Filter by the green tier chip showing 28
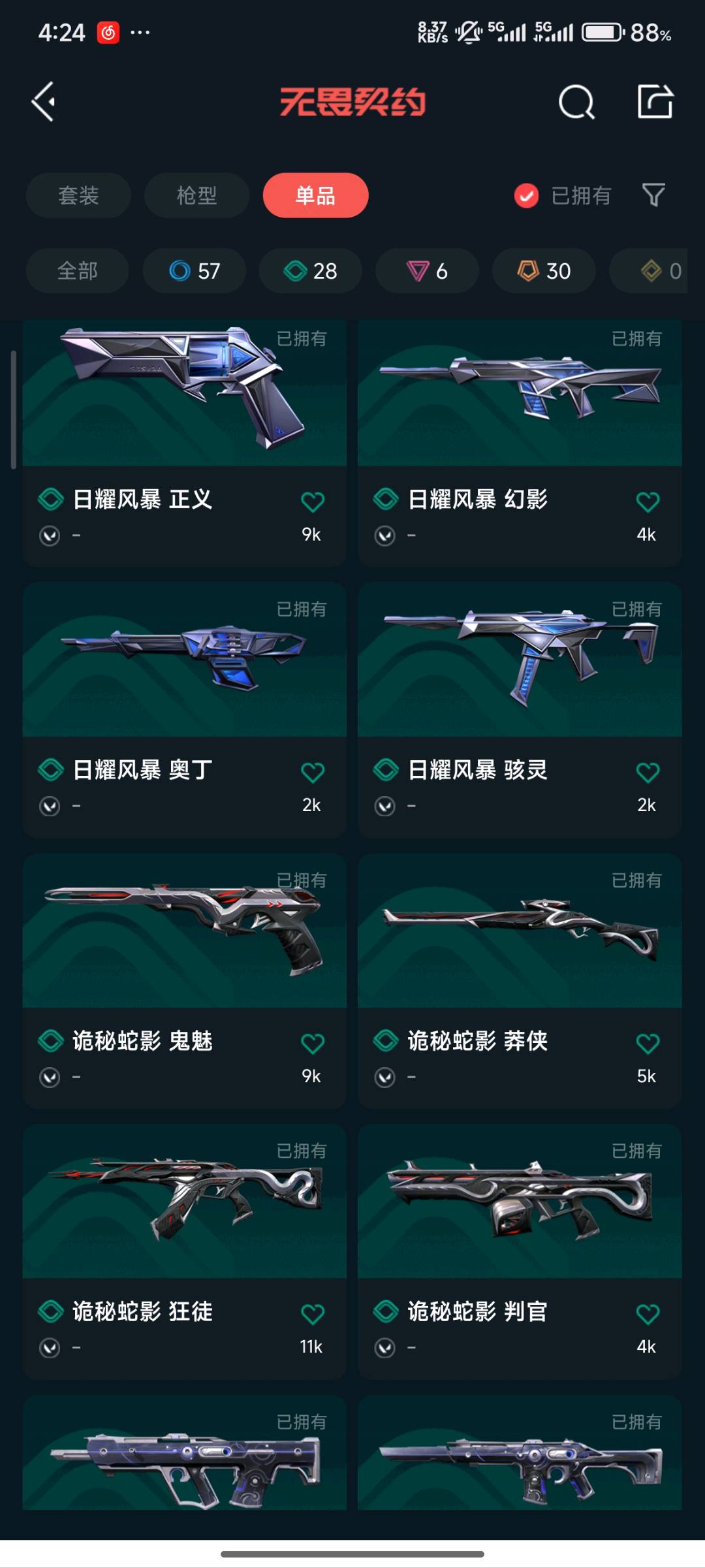Viewport: 705px width, 1568px height. point(310,270)
